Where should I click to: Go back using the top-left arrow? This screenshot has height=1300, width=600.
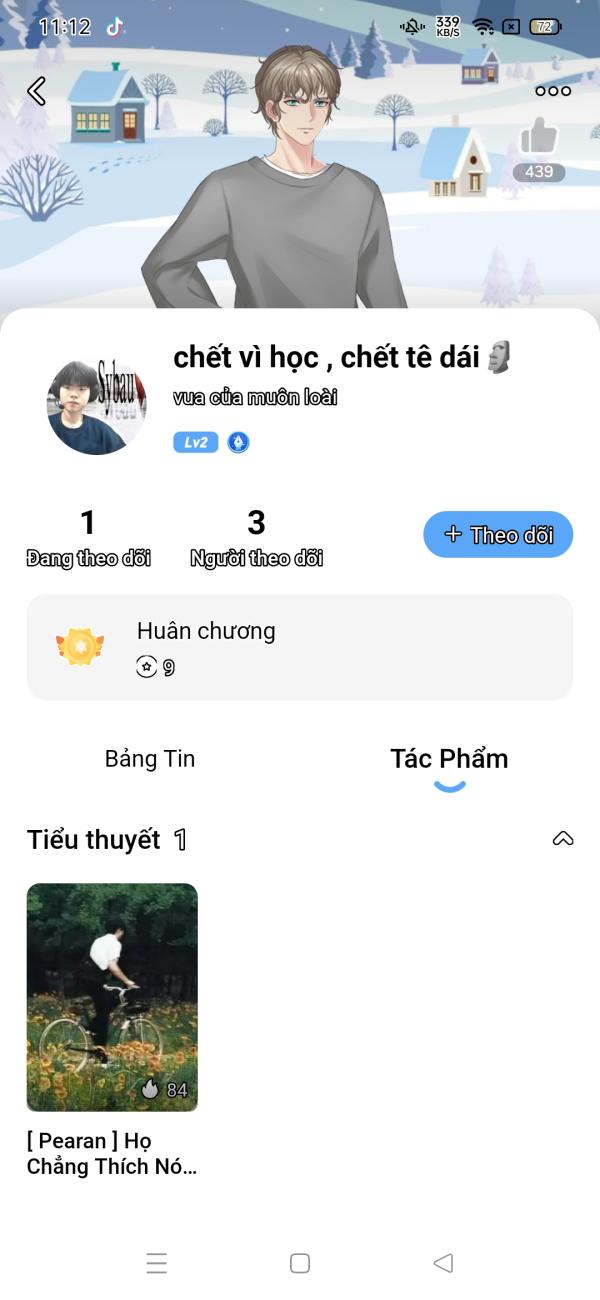pos(37,91)
